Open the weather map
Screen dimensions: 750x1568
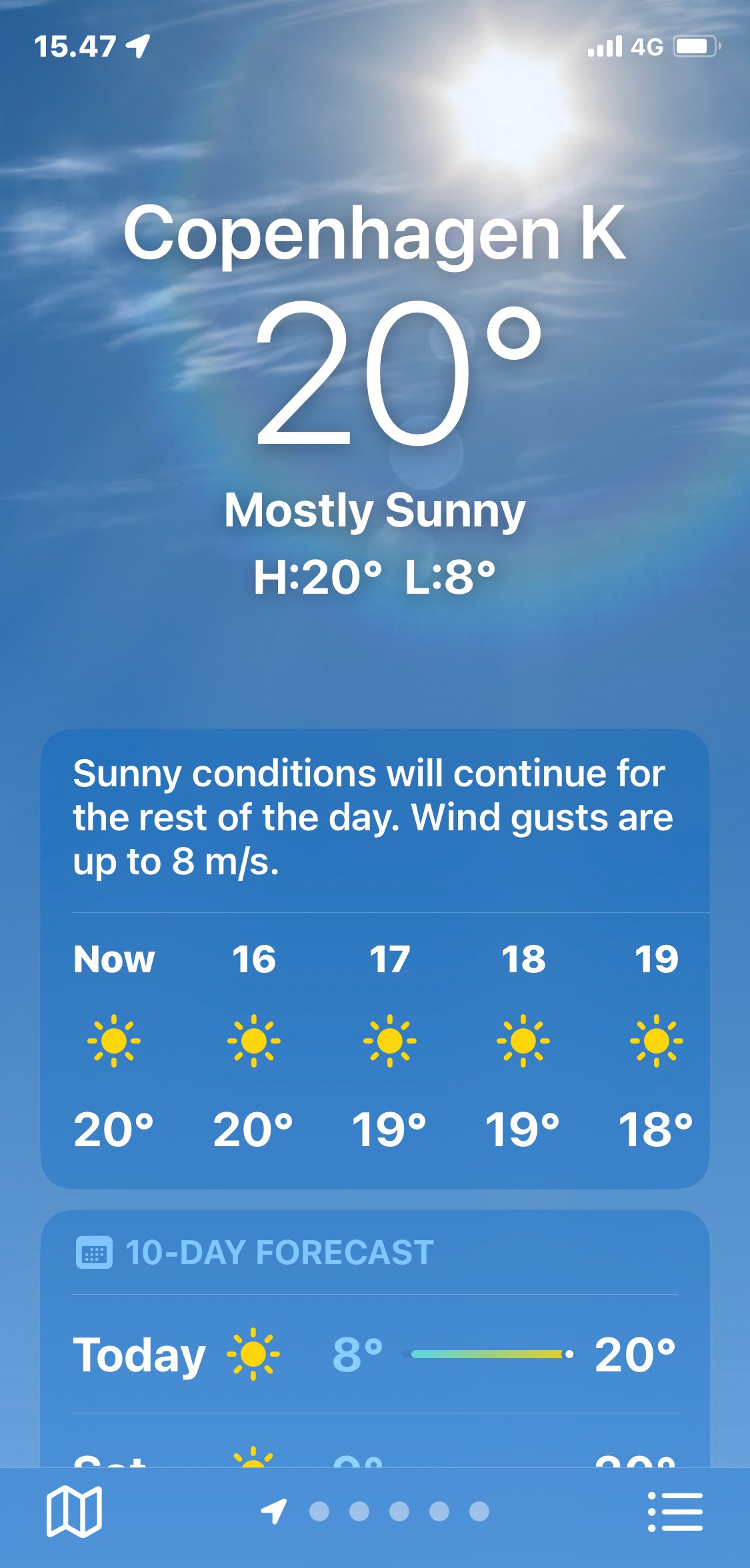(73, 1511)
